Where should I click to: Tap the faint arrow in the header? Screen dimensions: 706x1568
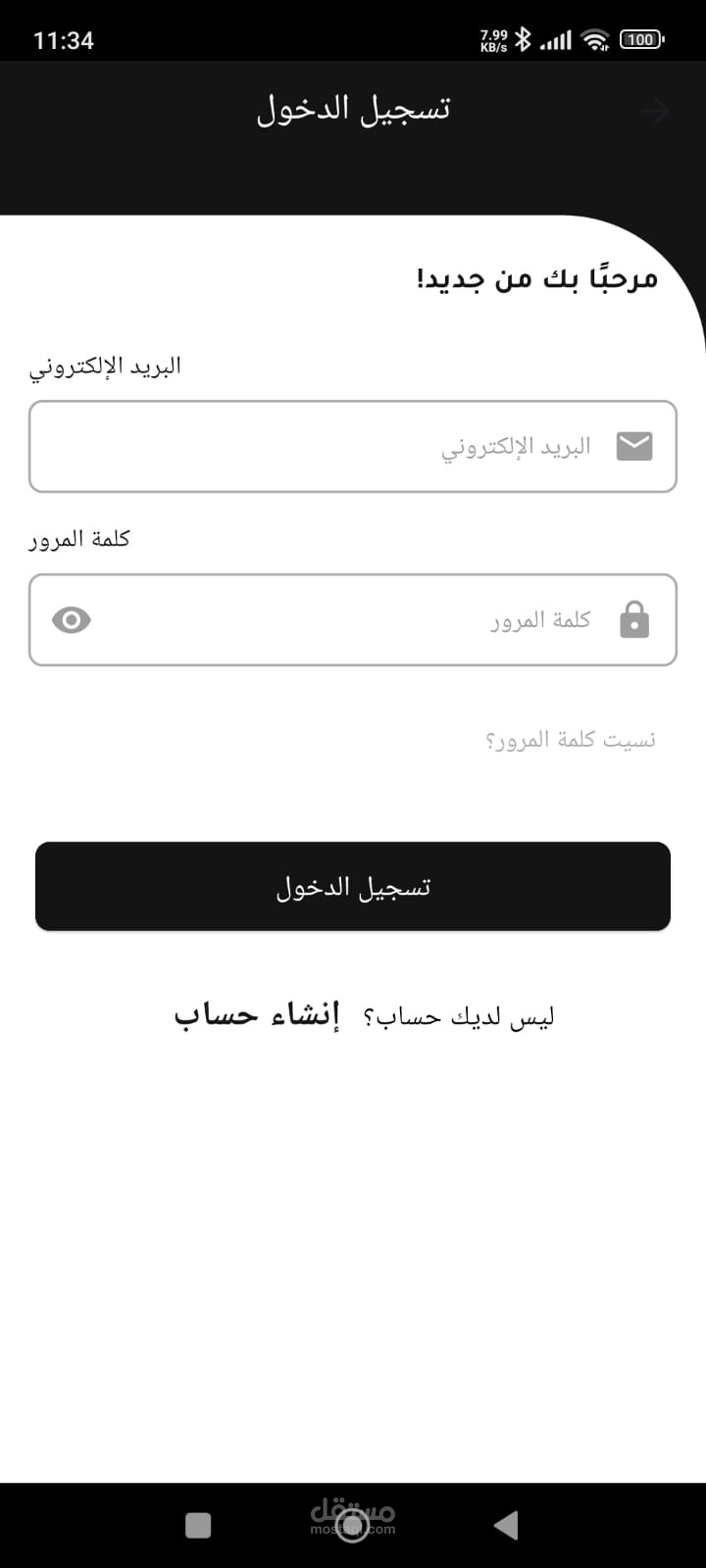[x=655, y=111]
